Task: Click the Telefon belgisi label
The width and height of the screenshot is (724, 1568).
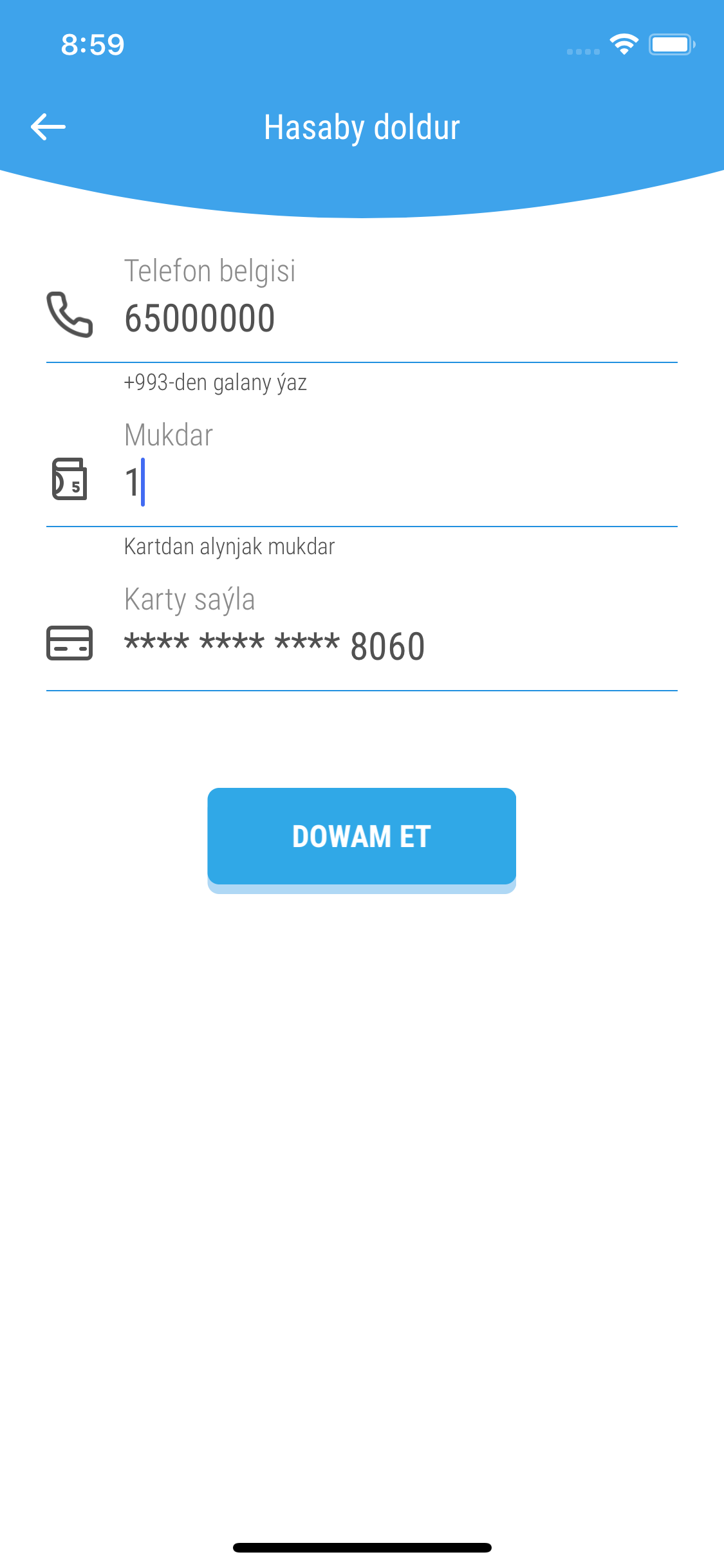Action: coord(210,271)
